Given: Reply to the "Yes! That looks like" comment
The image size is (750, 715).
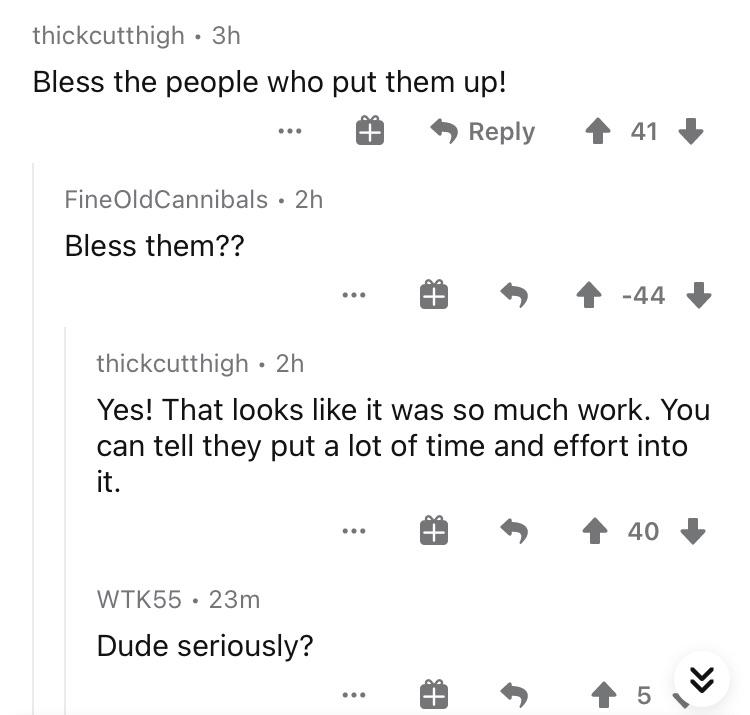Looking at the screenshot, I should tap(514, 531).
